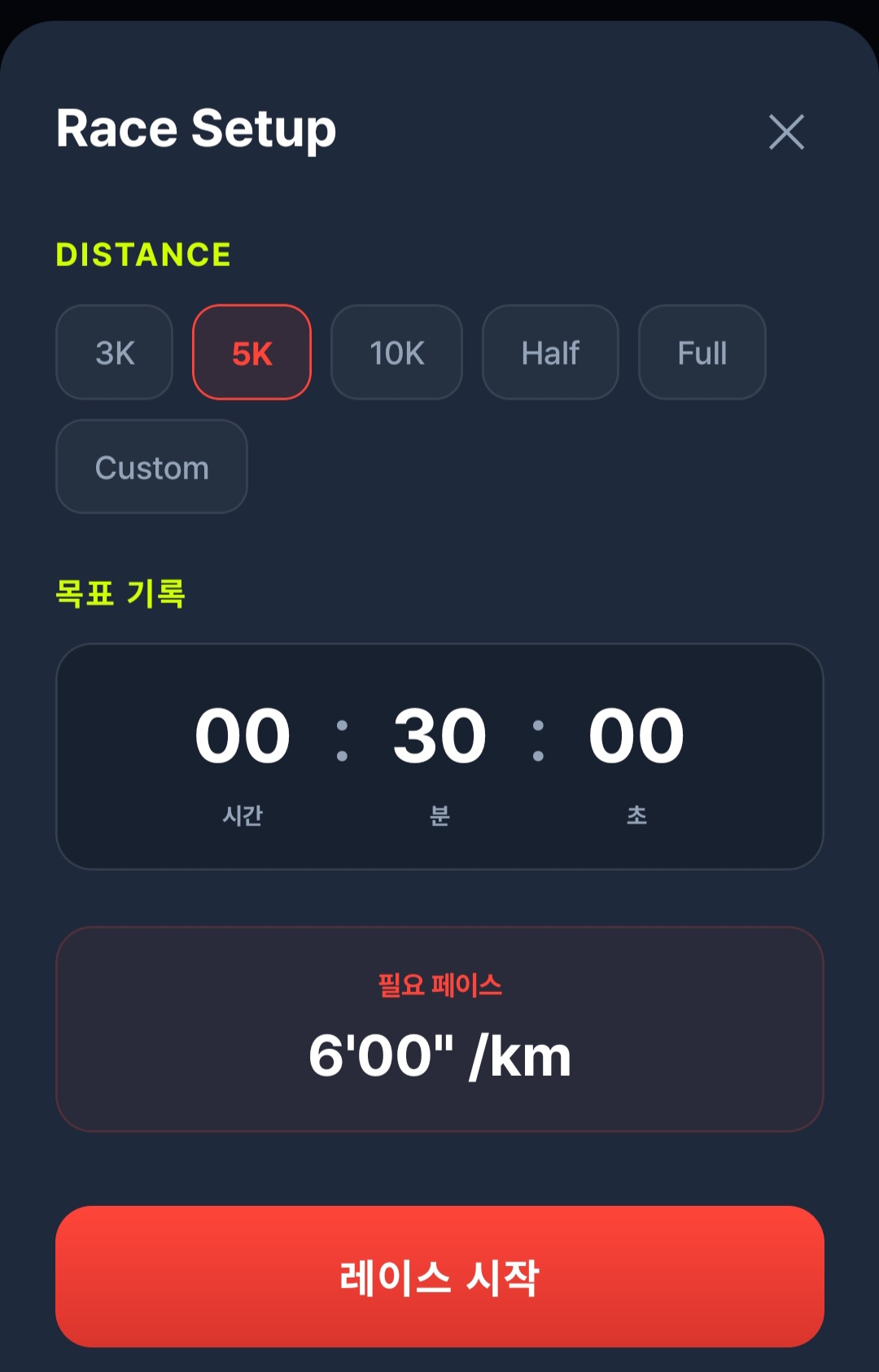
Task: Set a Custom race distance
Action: (x=151, y=467)
